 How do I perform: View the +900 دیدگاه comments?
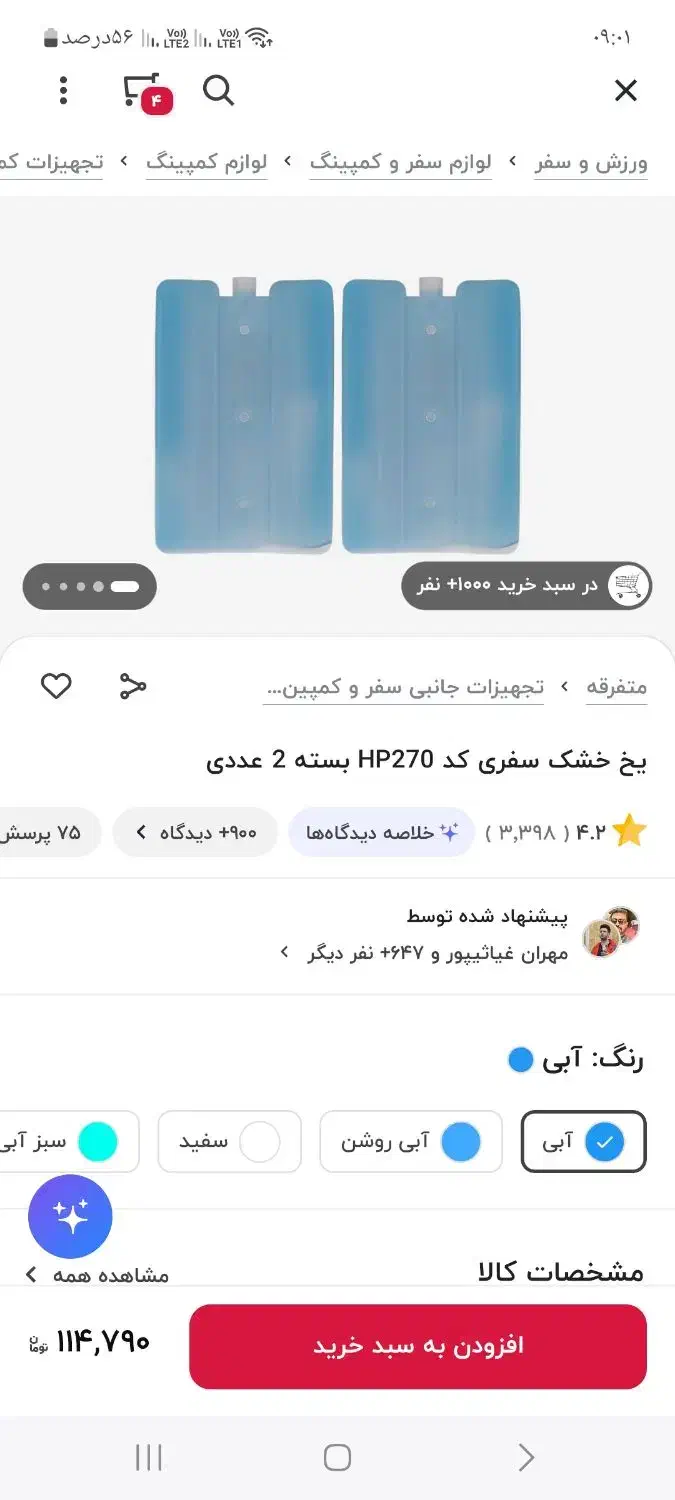tap(195, 832)
